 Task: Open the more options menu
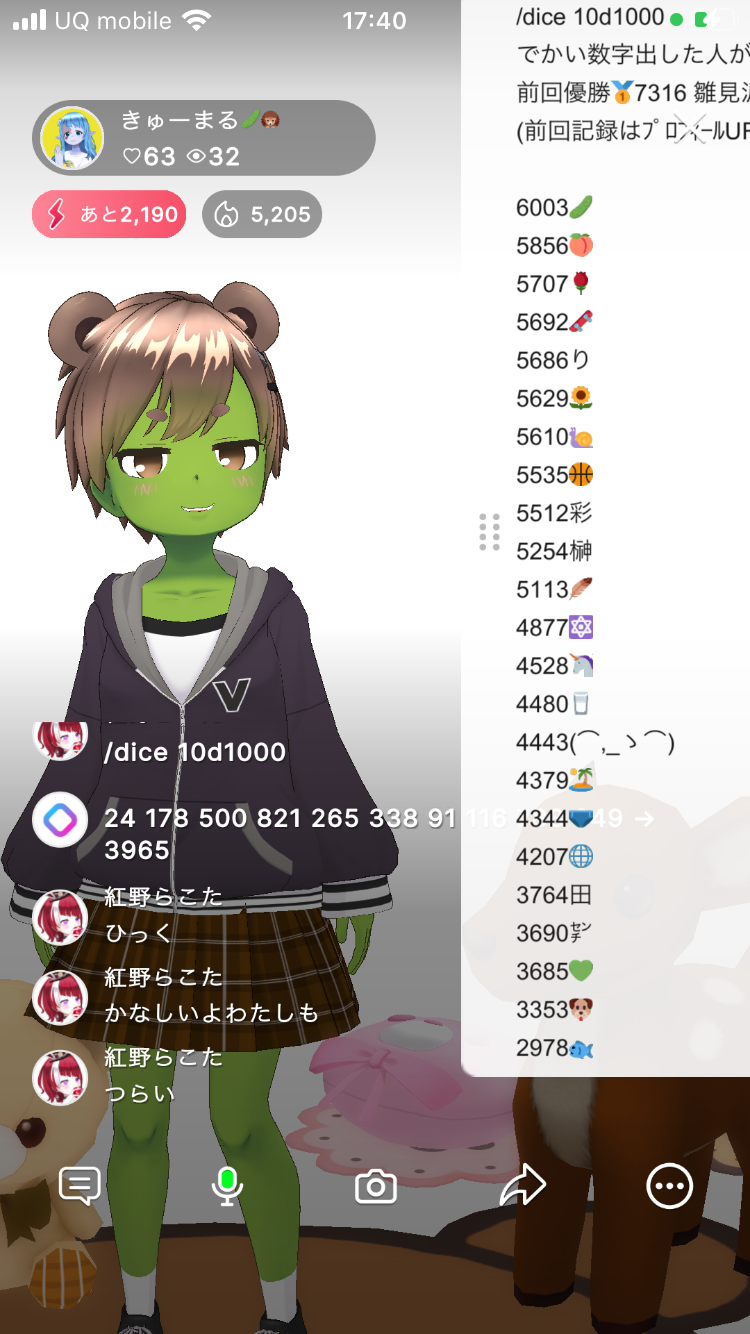669,1186
